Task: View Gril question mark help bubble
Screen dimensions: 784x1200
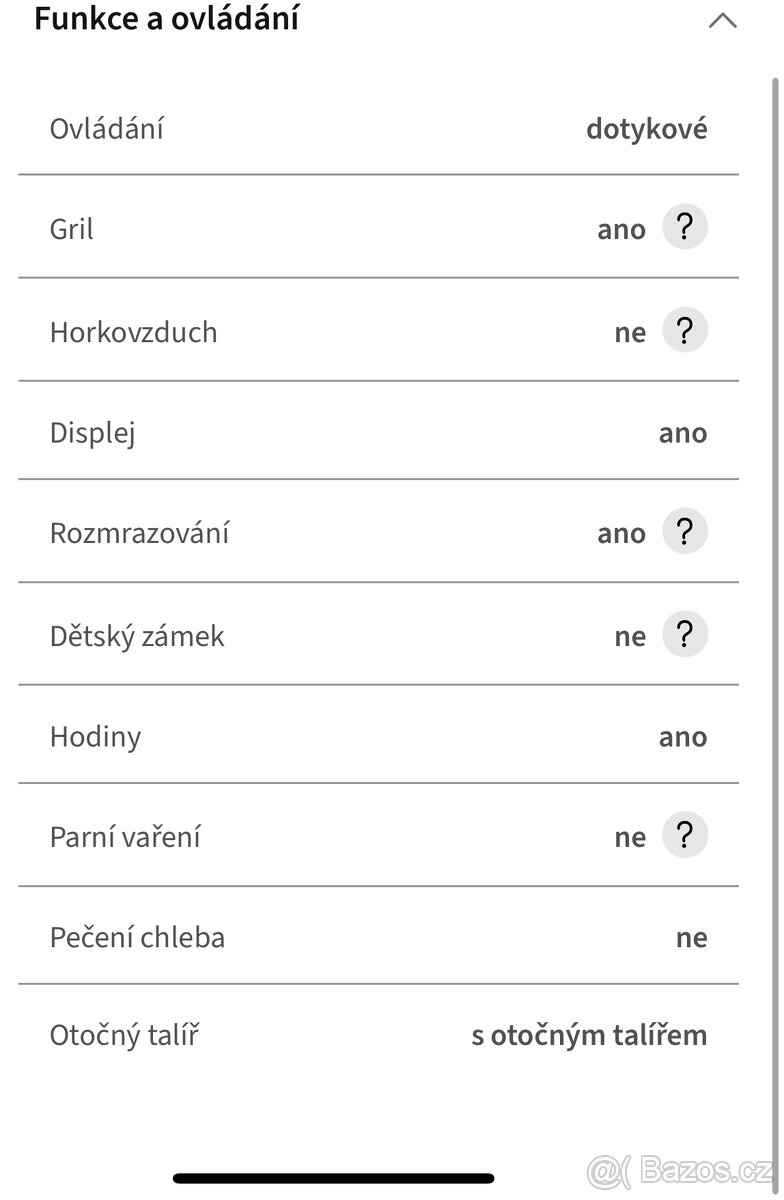Action: tap(684, 227)
